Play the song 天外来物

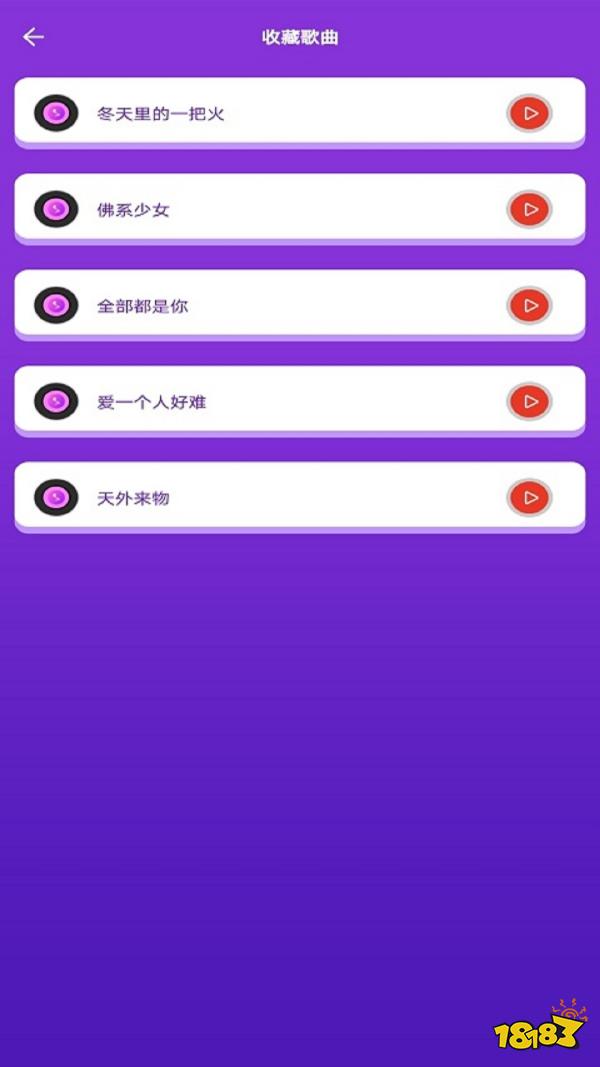529,497
